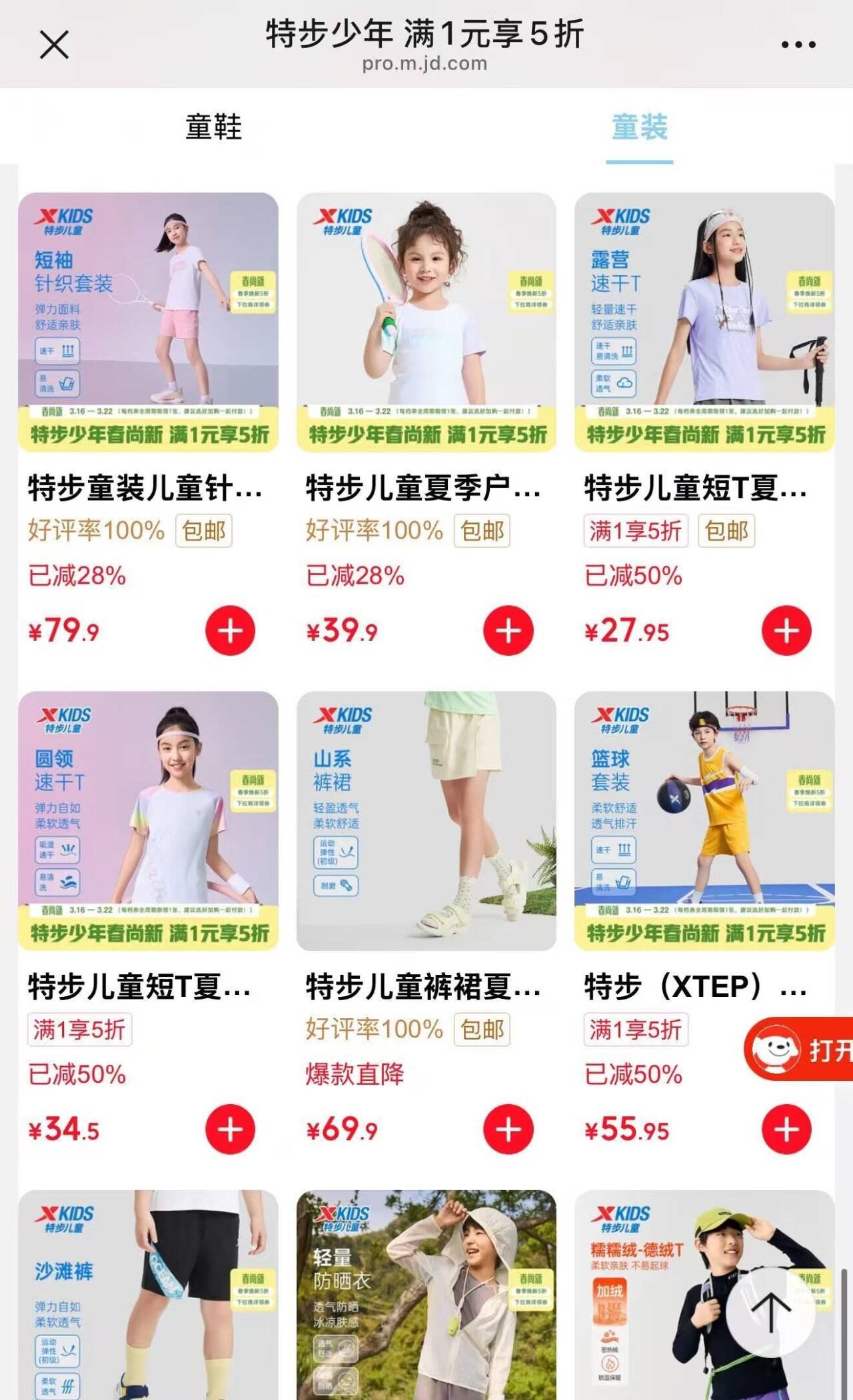The width and height of the screenshot is (853, 1400).
Task: Add the ¥34.5 tee to cart
Action: pos(230,1129)
